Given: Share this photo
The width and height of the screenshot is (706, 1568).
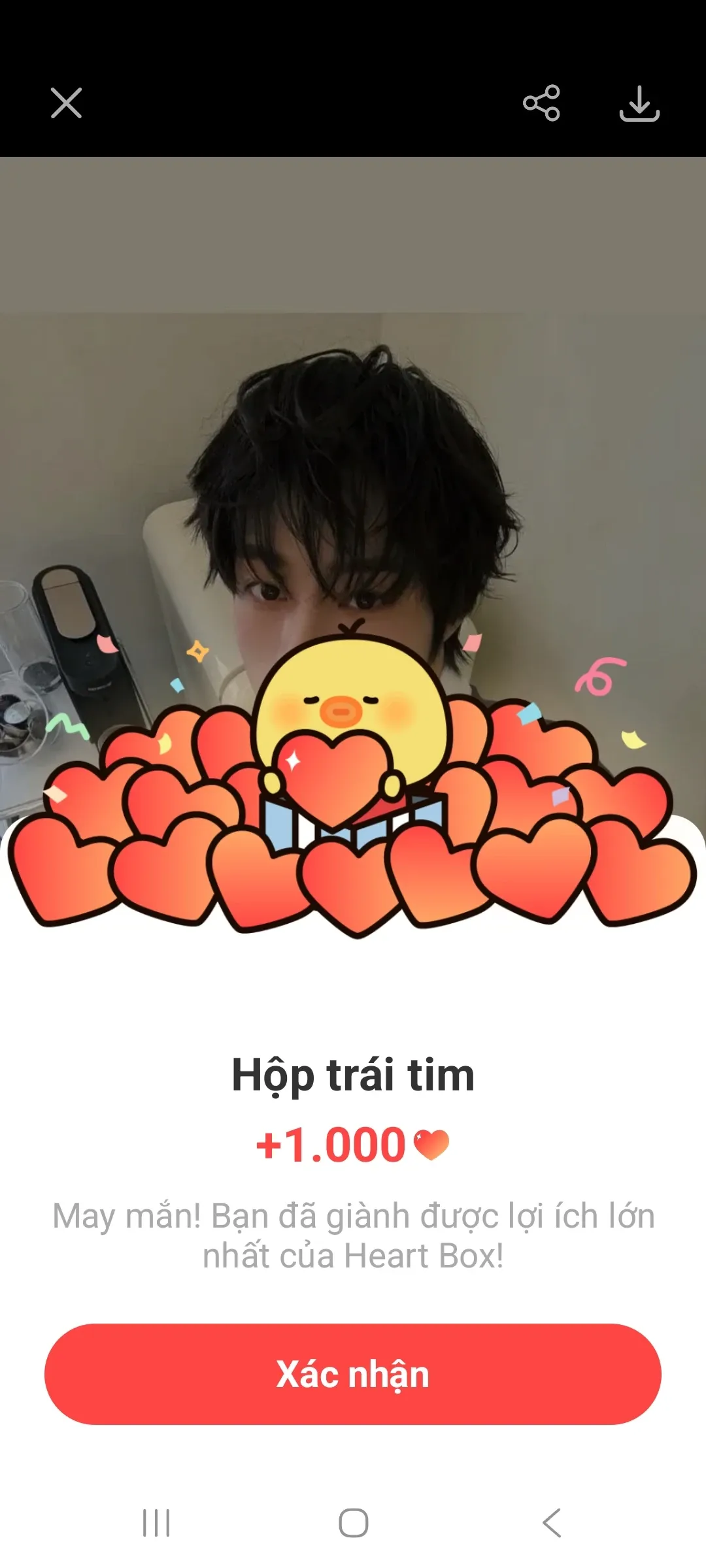Looking at the screenshot, I should (x=541, y=103).
